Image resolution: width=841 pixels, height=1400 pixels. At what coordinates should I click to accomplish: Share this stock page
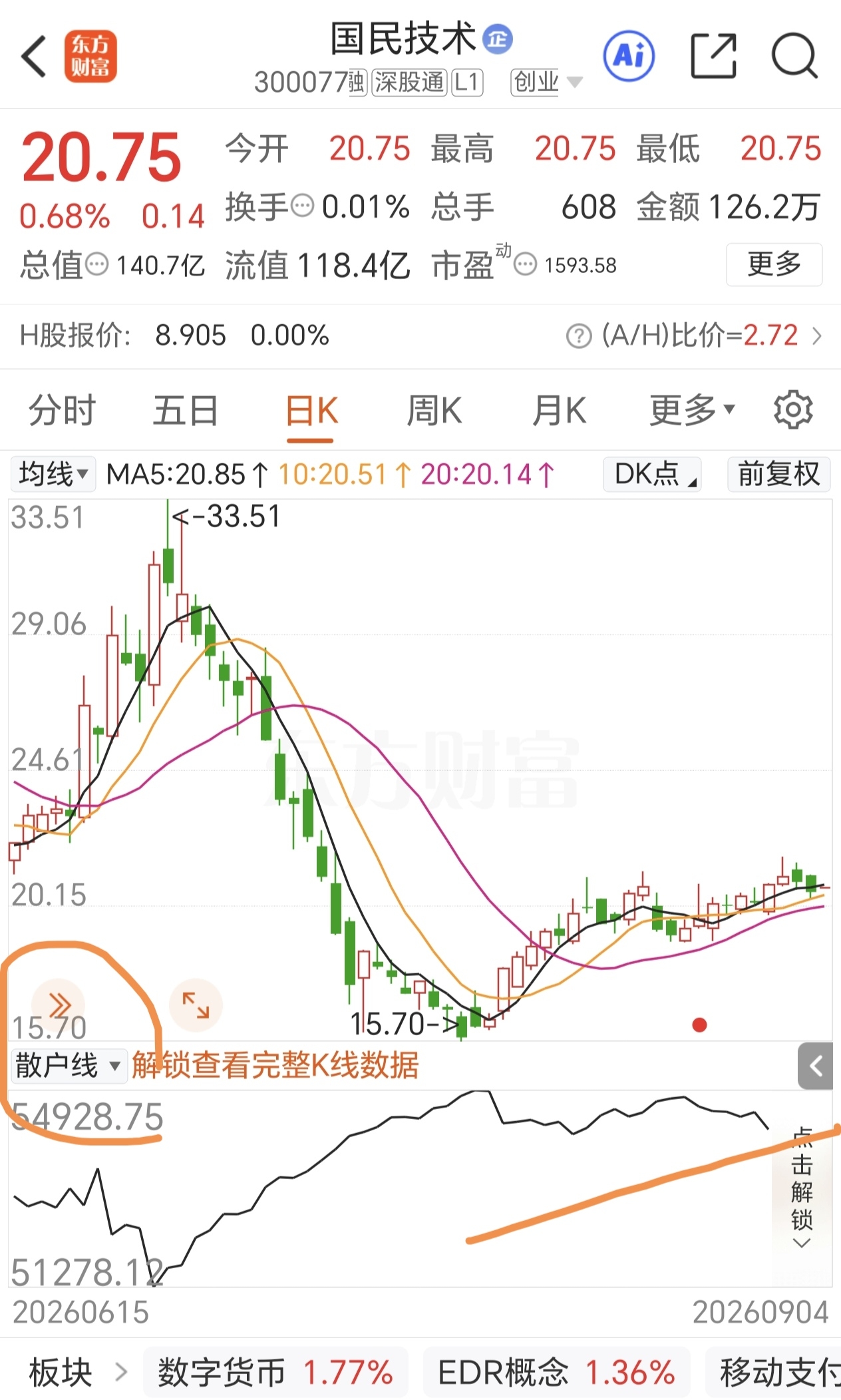pyautogui.click(x=713, y=56)
